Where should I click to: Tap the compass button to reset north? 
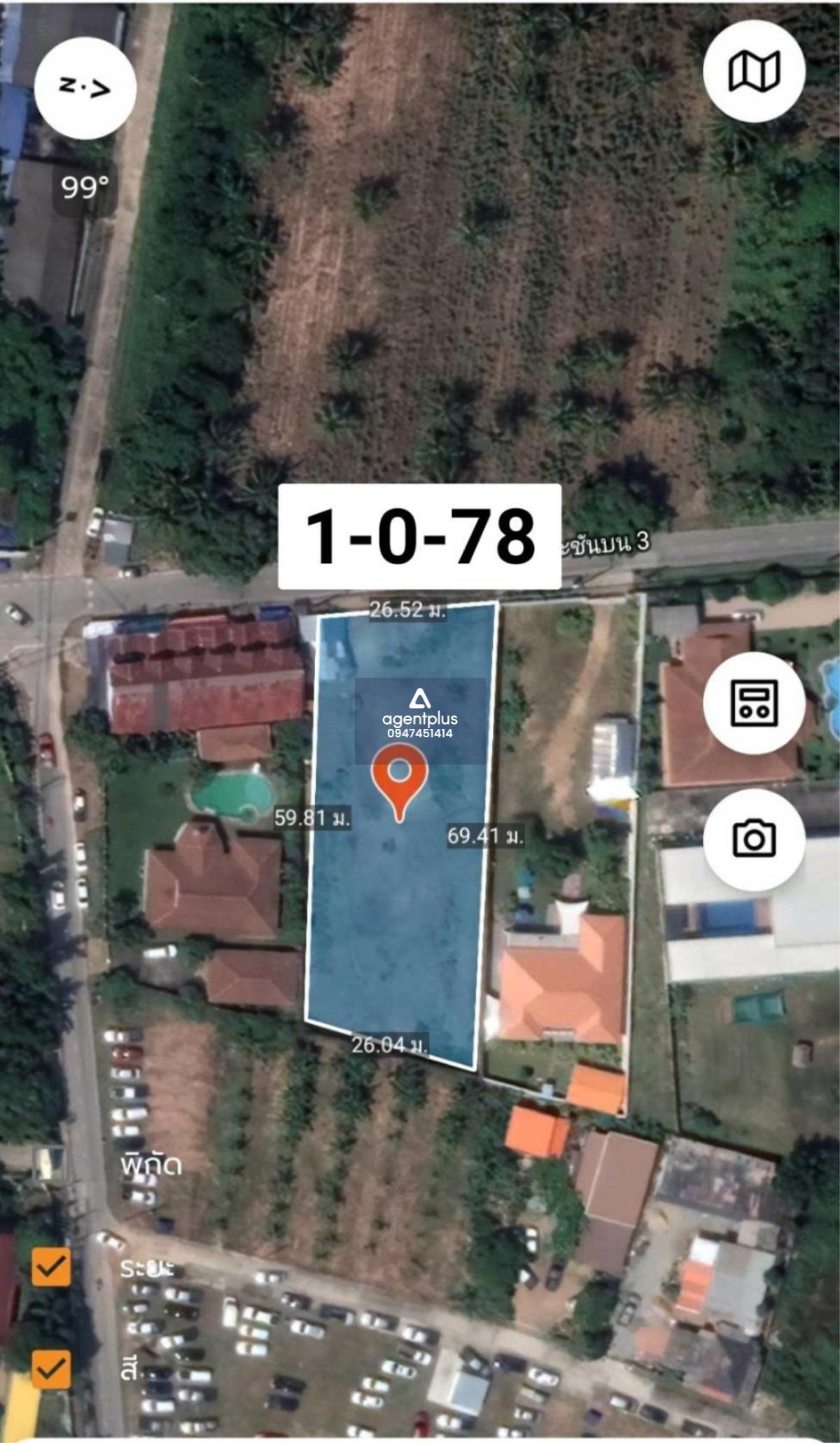coord(85,88)
